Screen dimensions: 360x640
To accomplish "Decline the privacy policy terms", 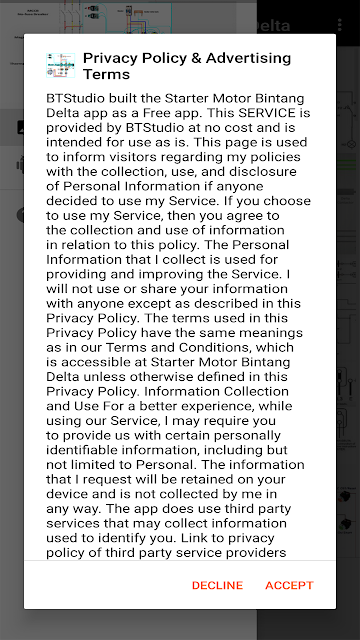I will tap(218, 585).
